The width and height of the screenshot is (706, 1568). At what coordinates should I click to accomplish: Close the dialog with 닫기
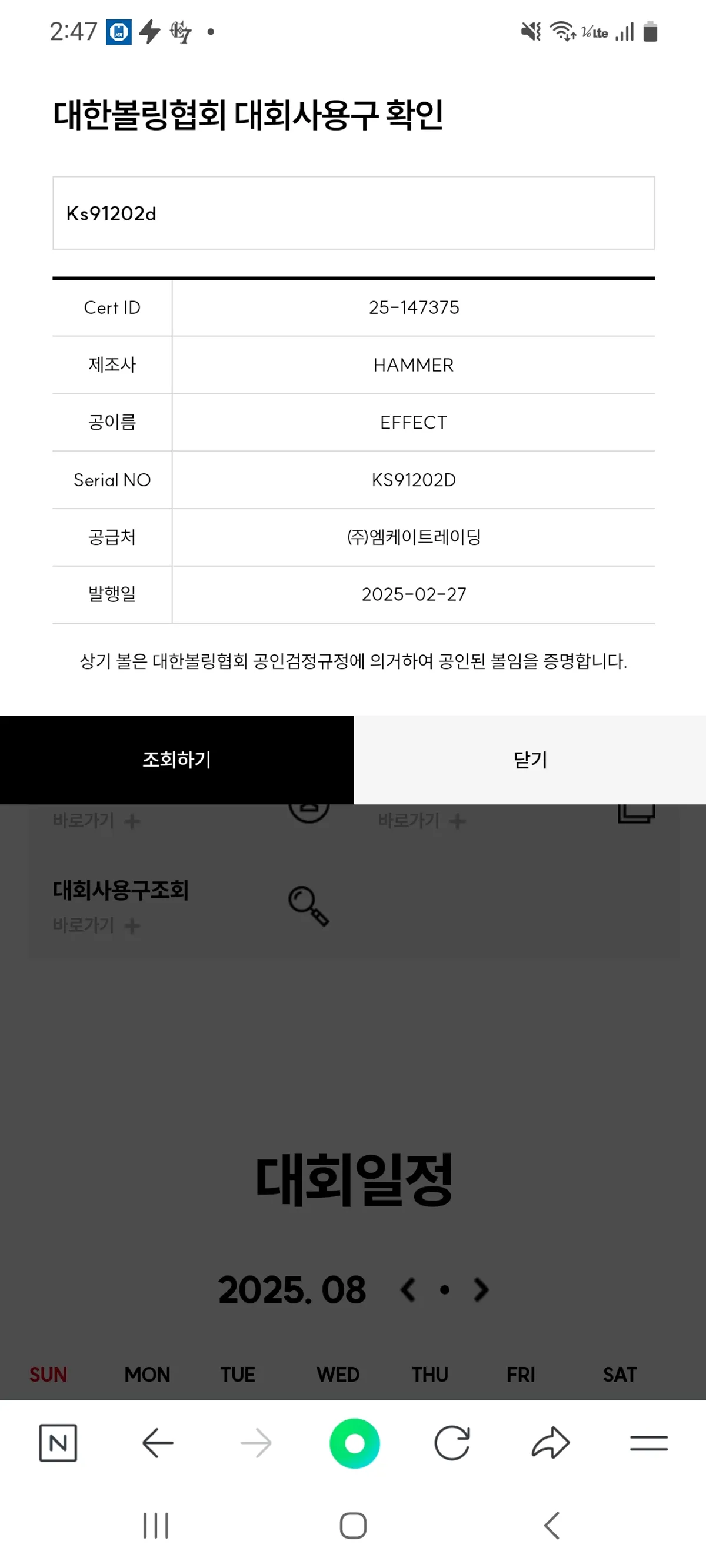(530, 759)
